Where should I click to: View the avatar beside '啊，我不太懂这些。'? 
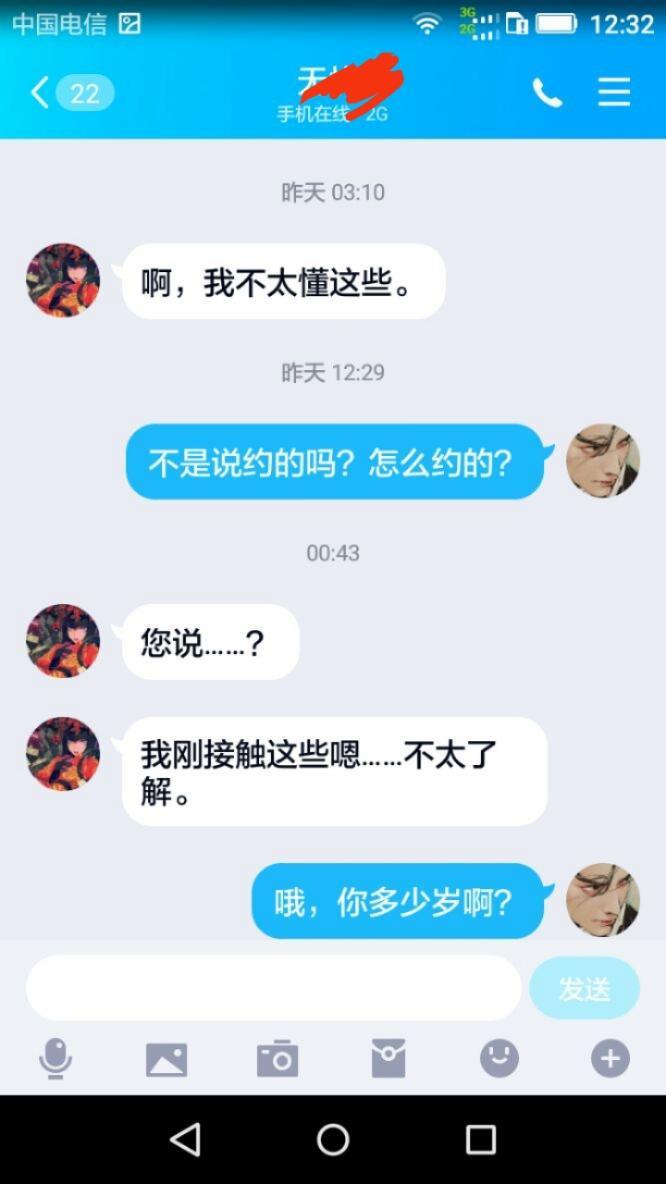tap(63, 280)
